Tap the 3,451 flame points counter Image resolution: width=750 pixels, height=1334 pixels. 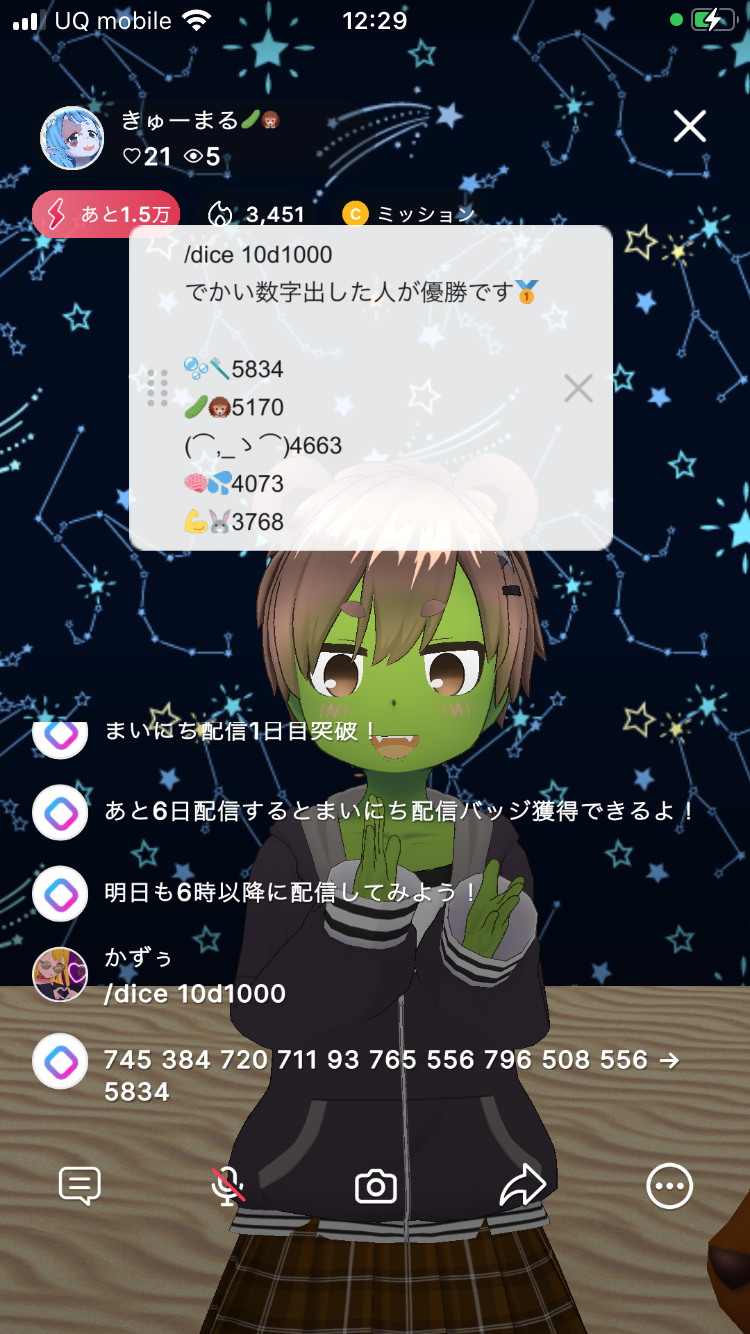click(x=256, y=214)
